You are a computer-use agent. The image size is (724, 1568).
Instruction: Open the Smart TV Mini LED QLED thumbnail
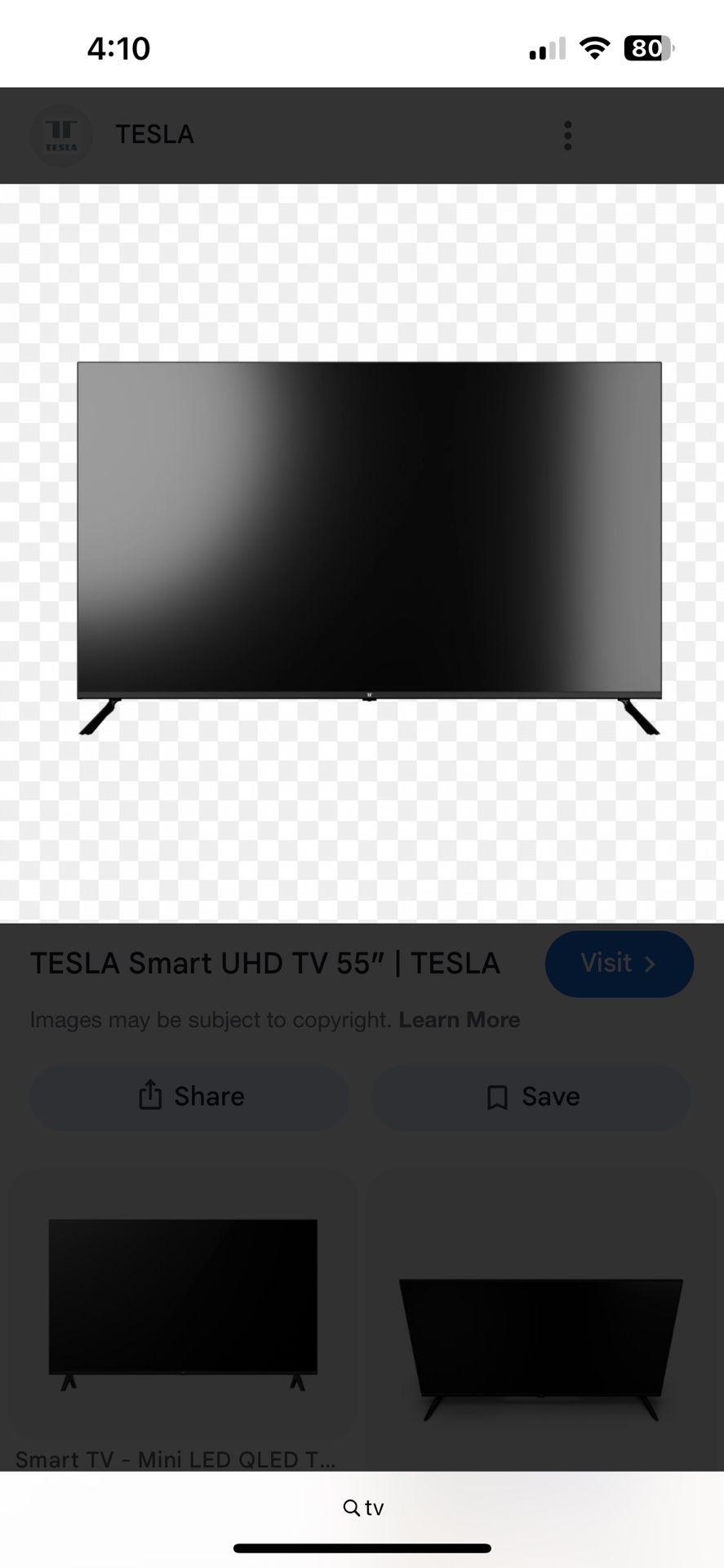point(180,1301)
